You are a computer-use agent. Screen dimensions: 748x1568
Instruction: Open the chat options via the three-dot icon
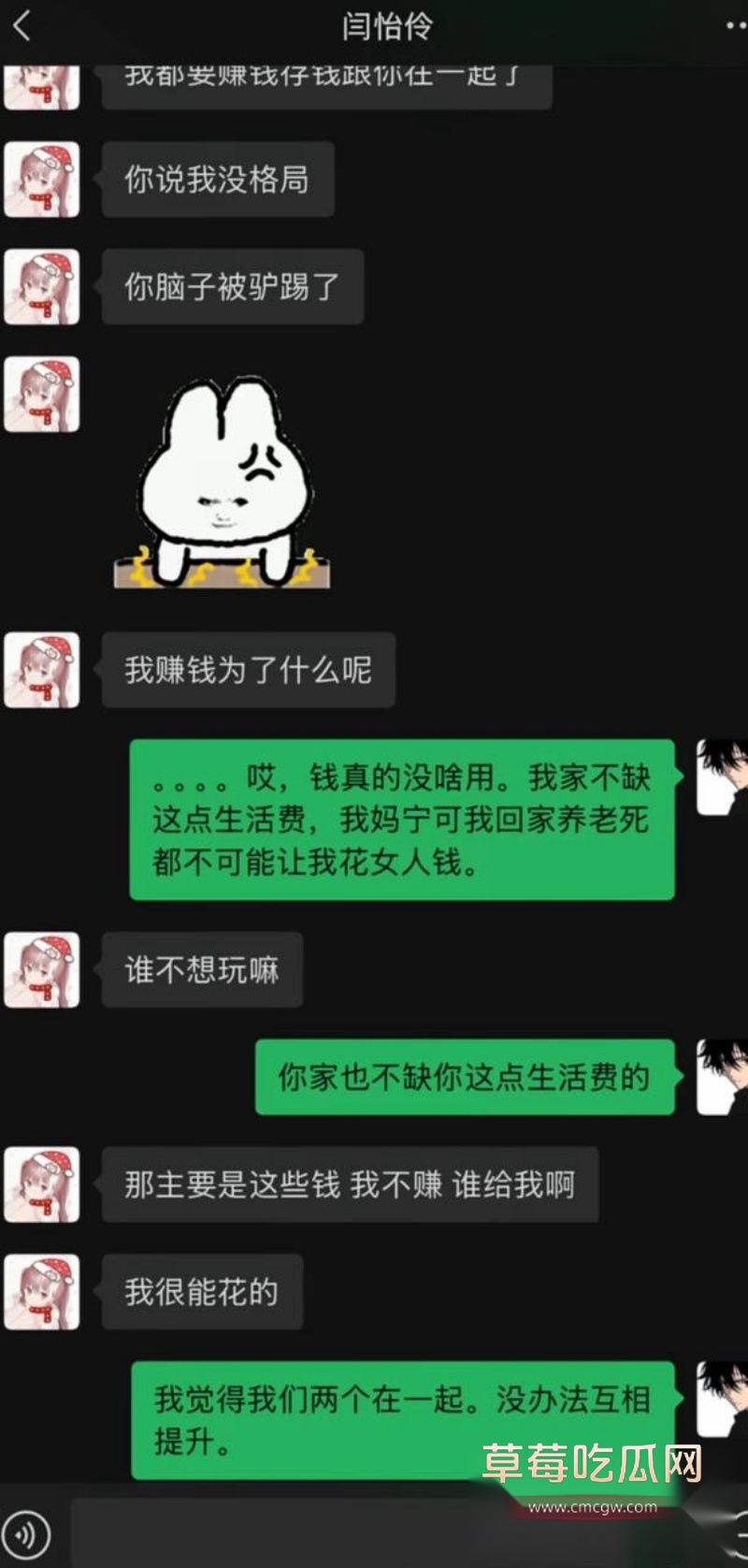coord(725,26)
